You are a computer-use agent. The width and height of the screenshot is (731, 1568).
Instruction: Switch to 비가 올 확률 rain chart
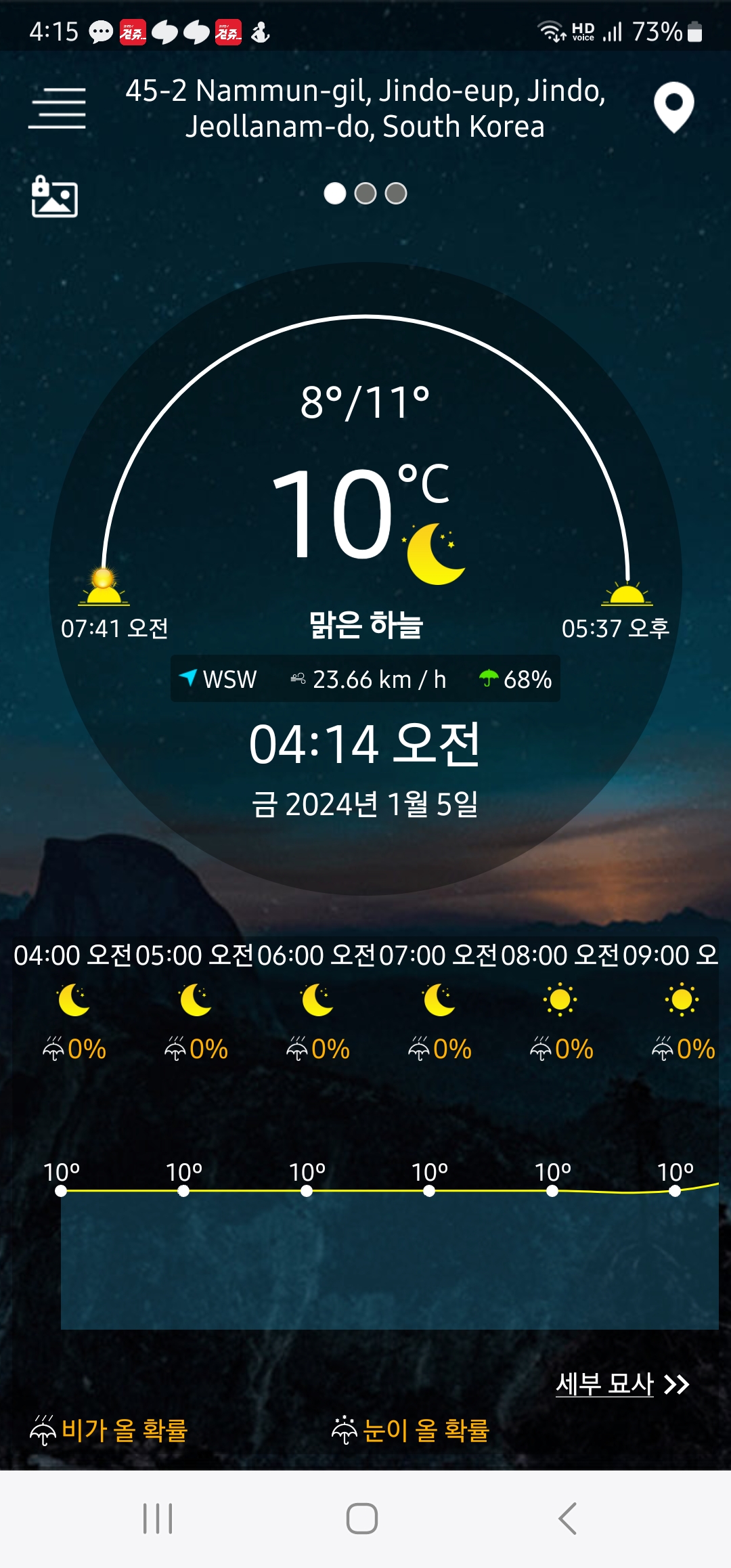(108, 1430)
